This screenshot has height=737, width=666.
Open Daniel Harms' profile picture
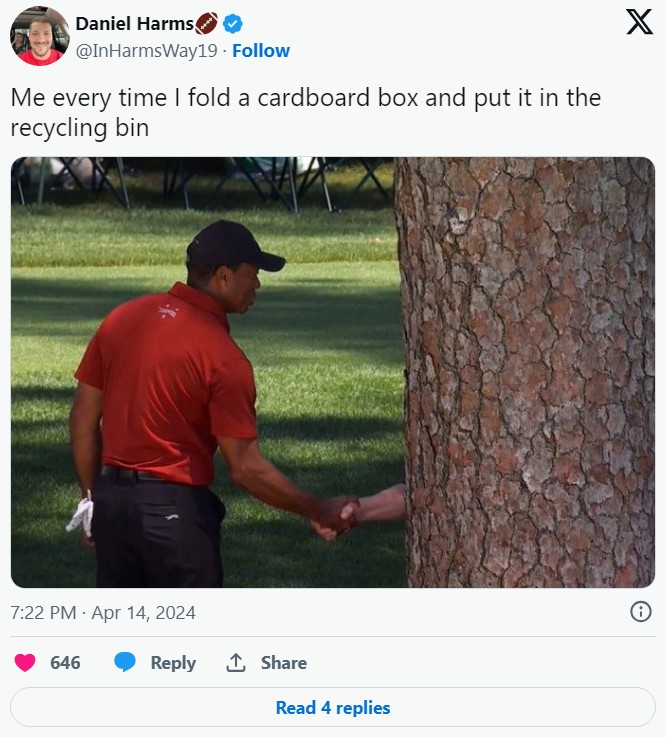tap(39, 36)
